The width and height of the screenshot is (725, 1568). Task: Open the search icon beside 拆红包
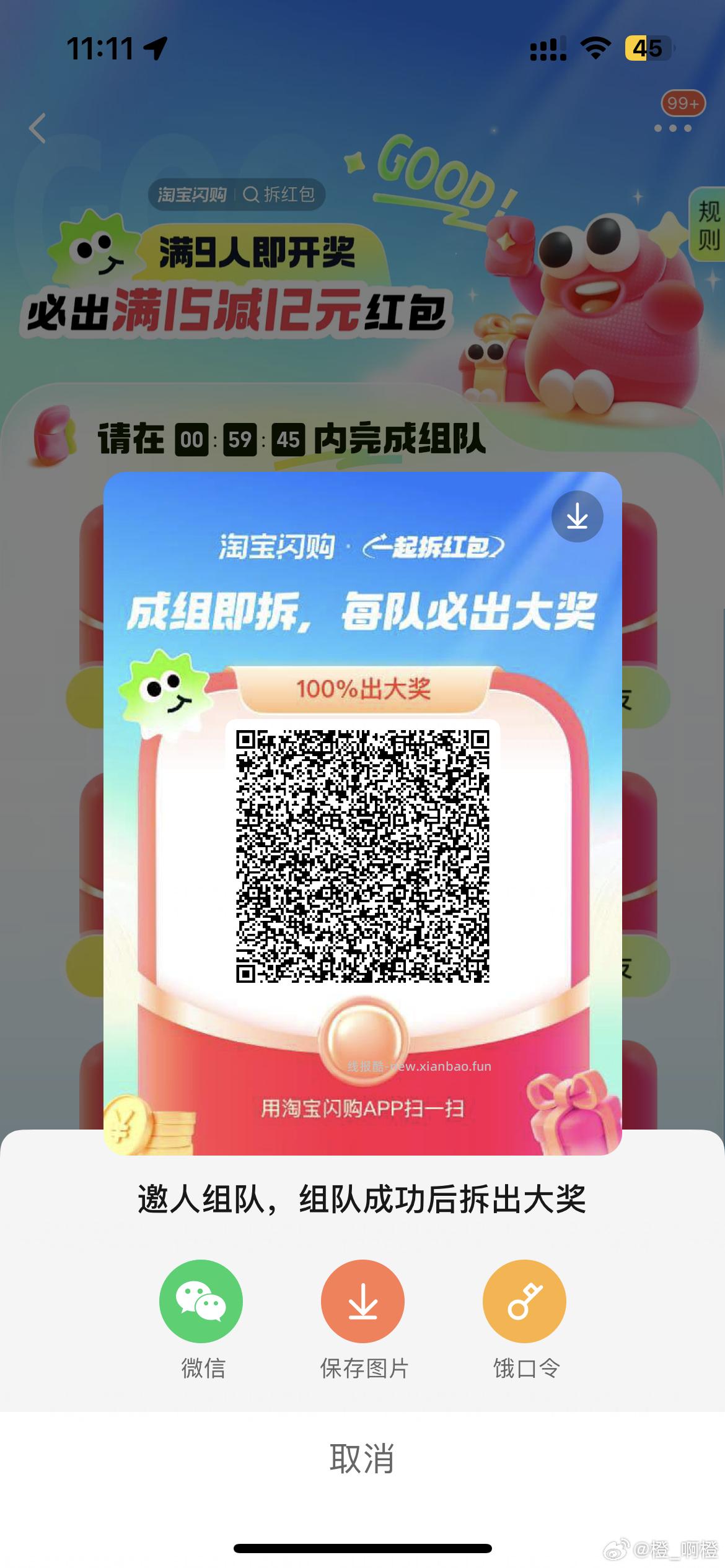pyautogui.click(x=250, y=195)
